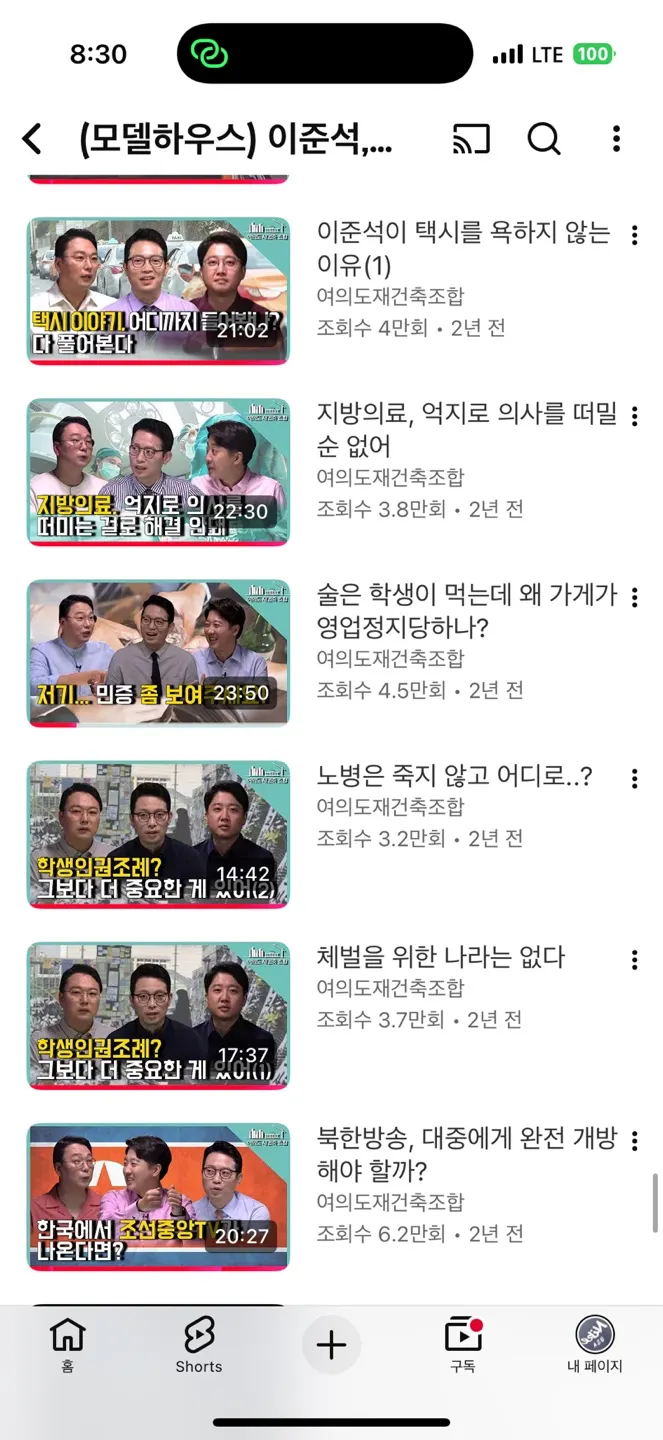The height and width of the screenshot is (1440, 663).
Task: Open options for '체벌을 위한 나라는 없다'
Action: coord(634,960)
